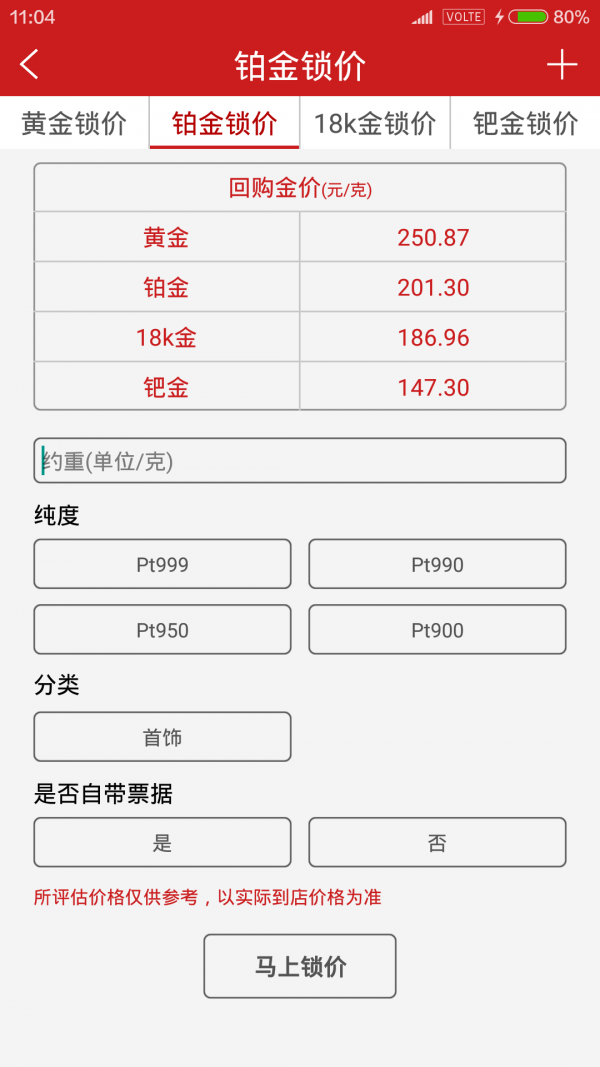Tap the plus icon in the header
This screenshot has width=600, height=1067.
click(x=562, y=65)
